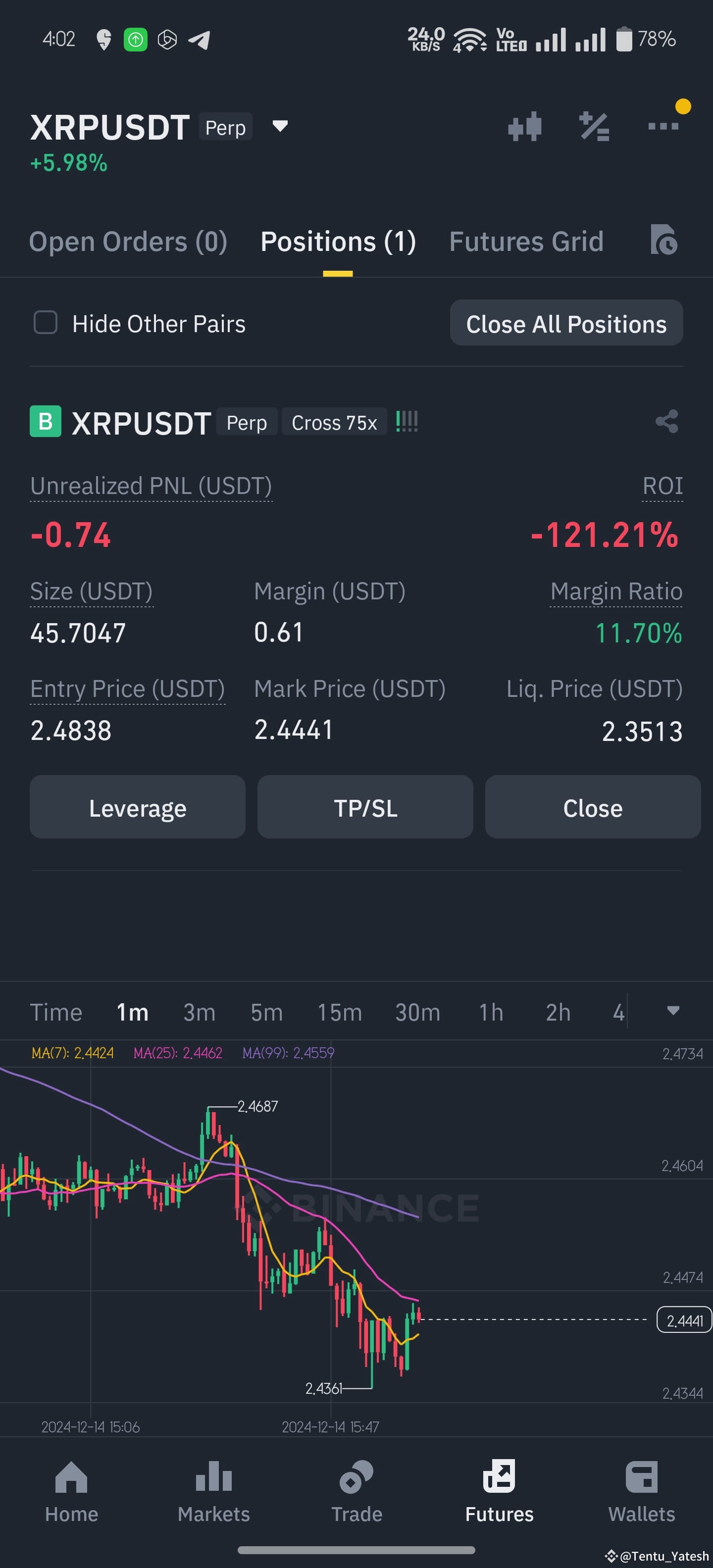The height and width of the screenshot is (1568, 713).
Task: Open extra timeframe options dropdown on chart
Action: pyautogui.click(x=673, y=1011)
